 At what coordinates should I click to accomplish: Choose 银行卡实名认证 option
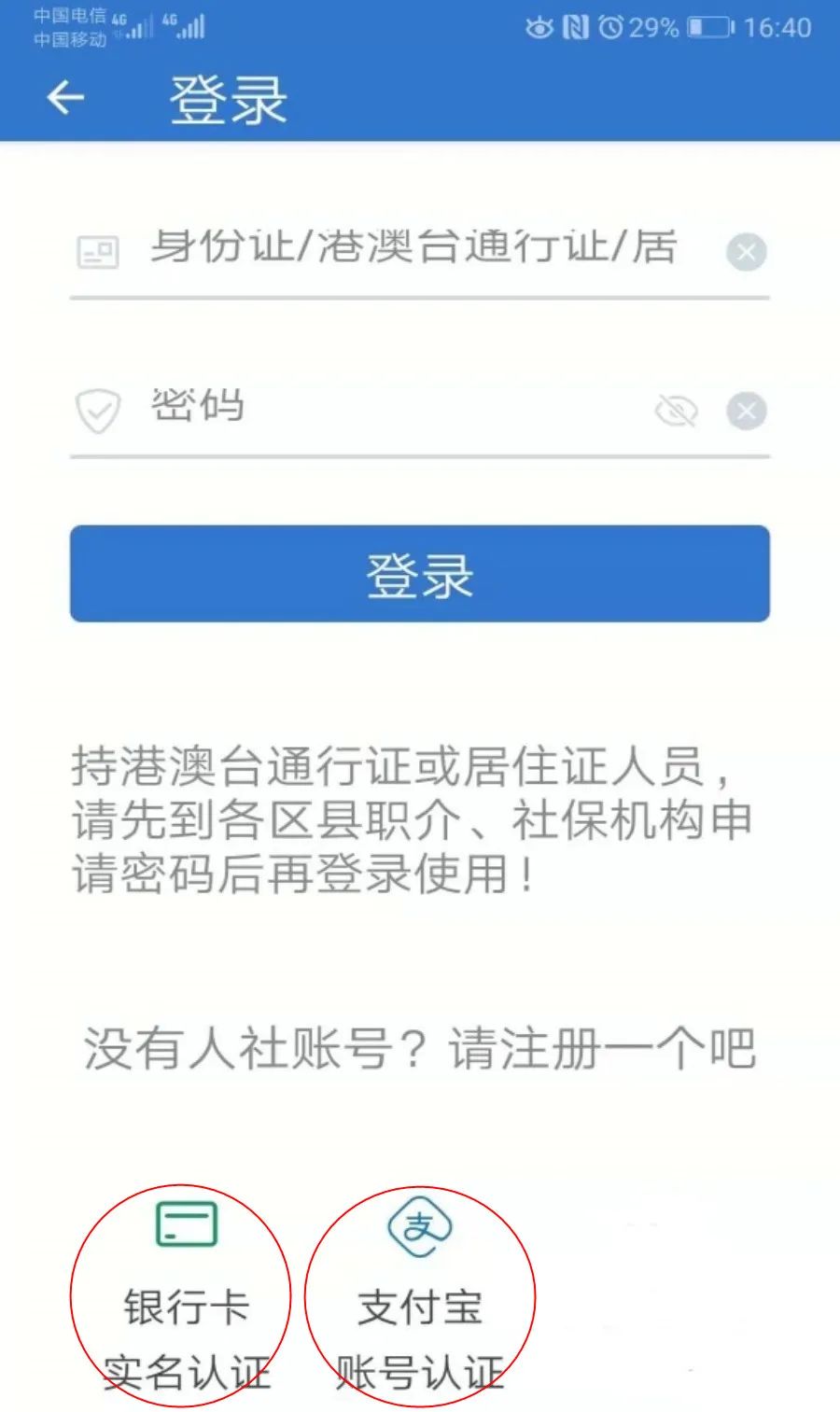click(x=182, y=1297)
